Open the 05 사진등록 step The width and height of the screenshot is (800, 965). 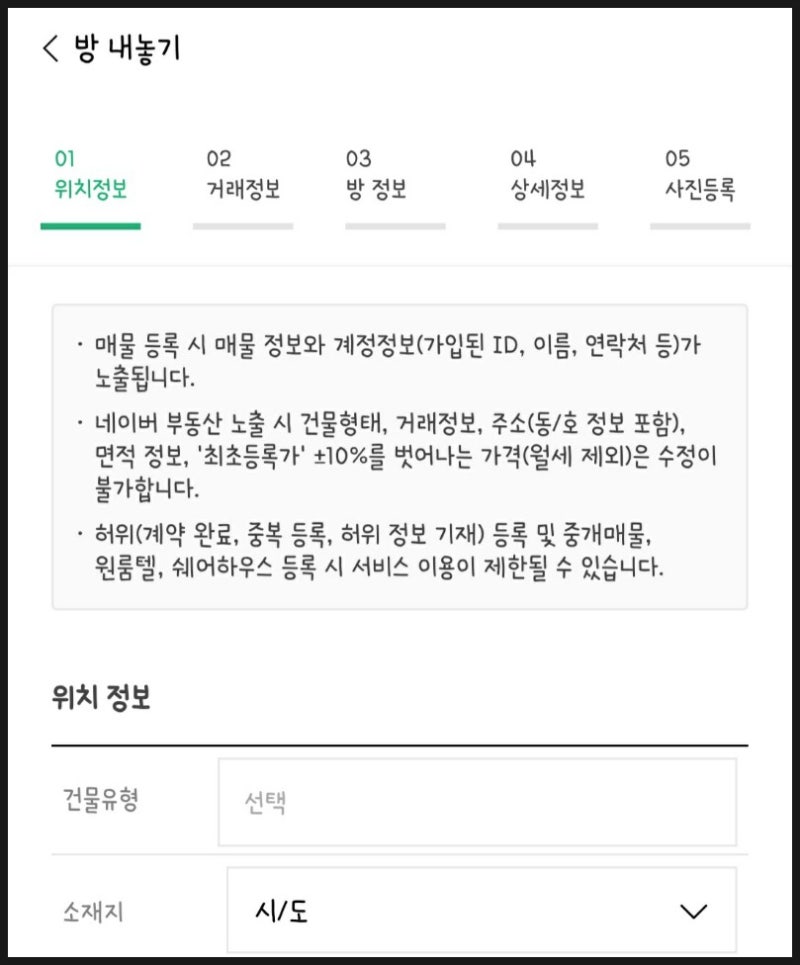coord(699,176)
